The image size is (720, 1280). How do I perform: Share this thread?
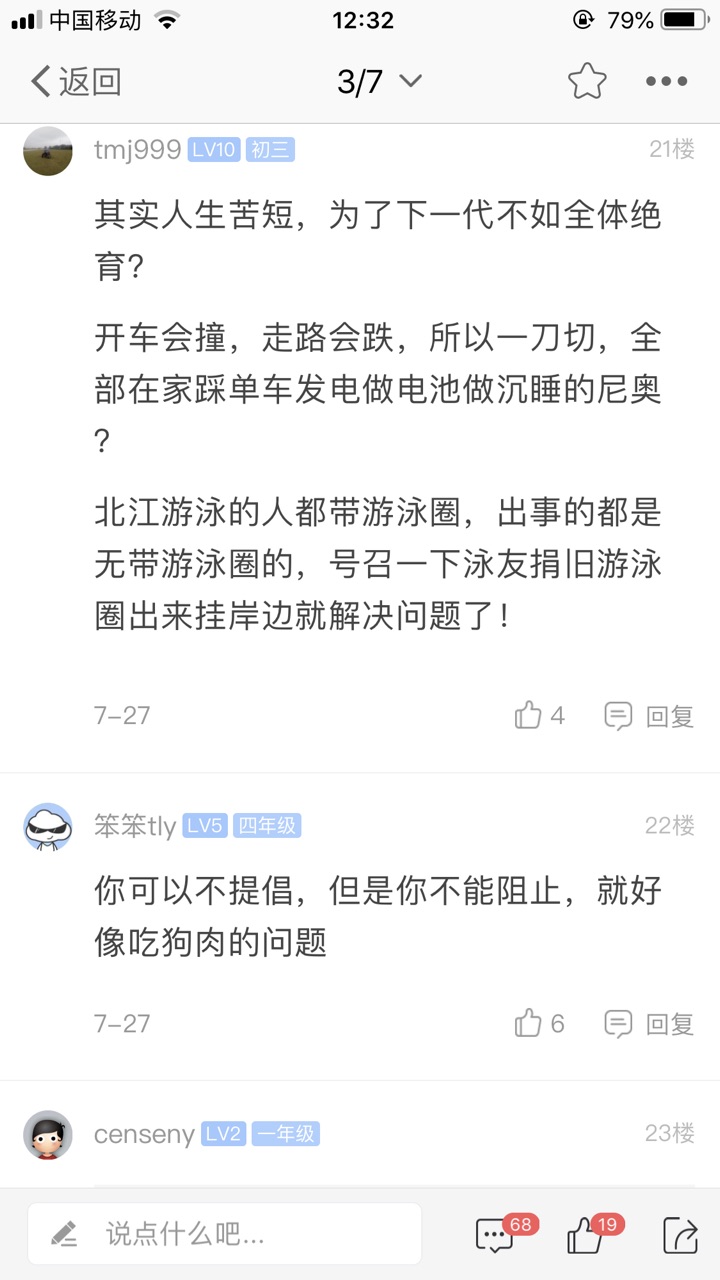pos(680,1235)
